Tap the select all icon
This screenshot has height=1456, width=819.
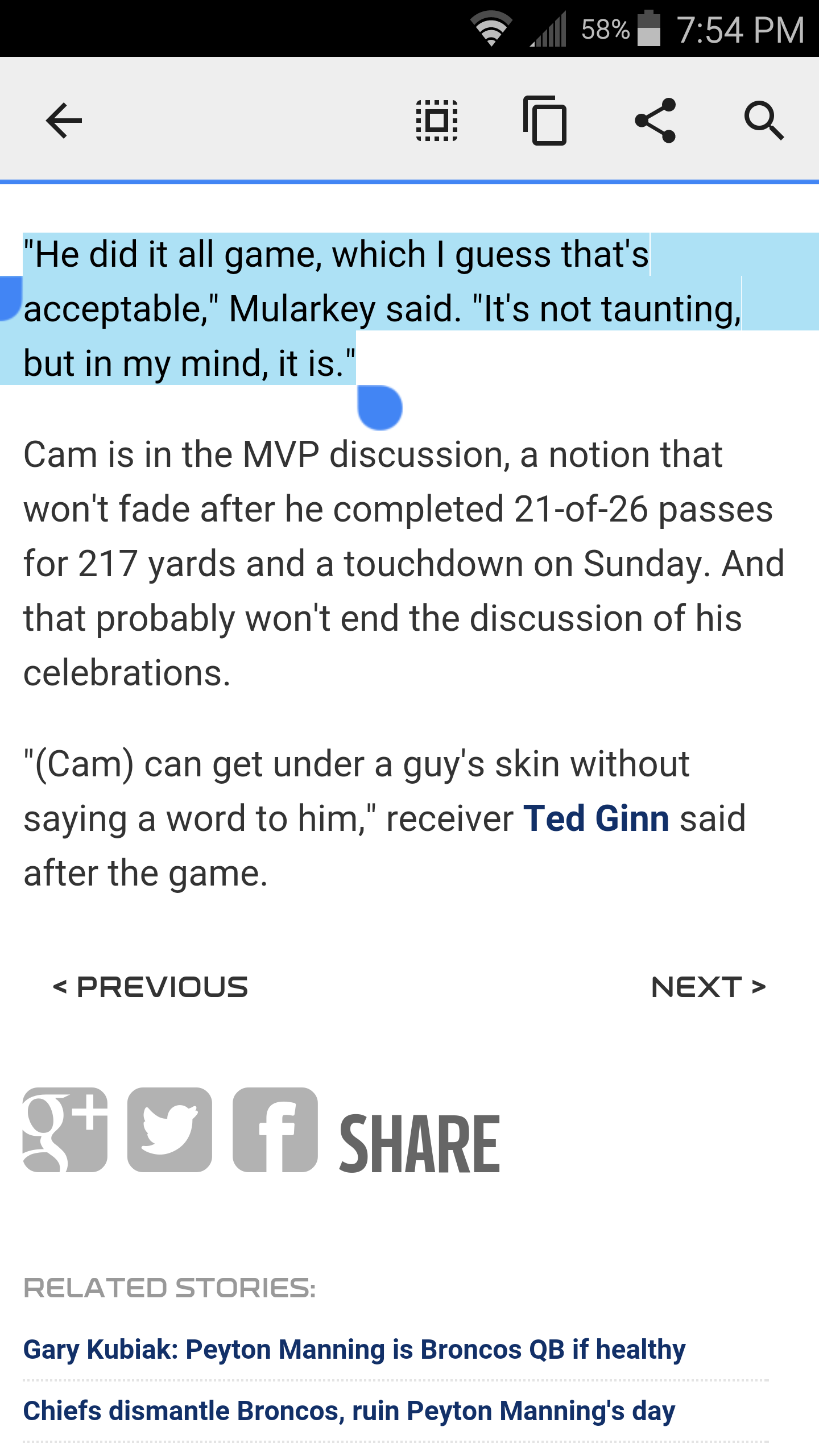436,121
